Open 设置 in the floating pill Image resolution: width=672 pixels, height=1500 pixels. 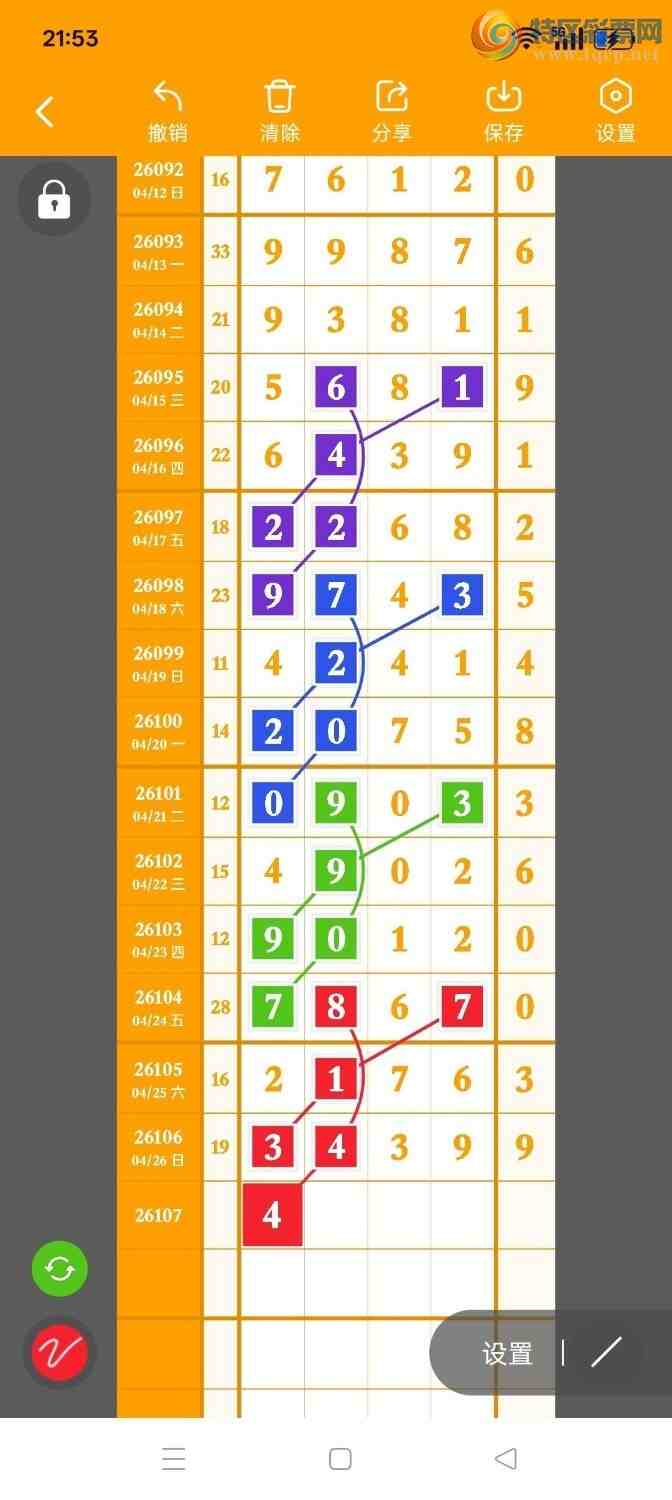pos(507,1354)
